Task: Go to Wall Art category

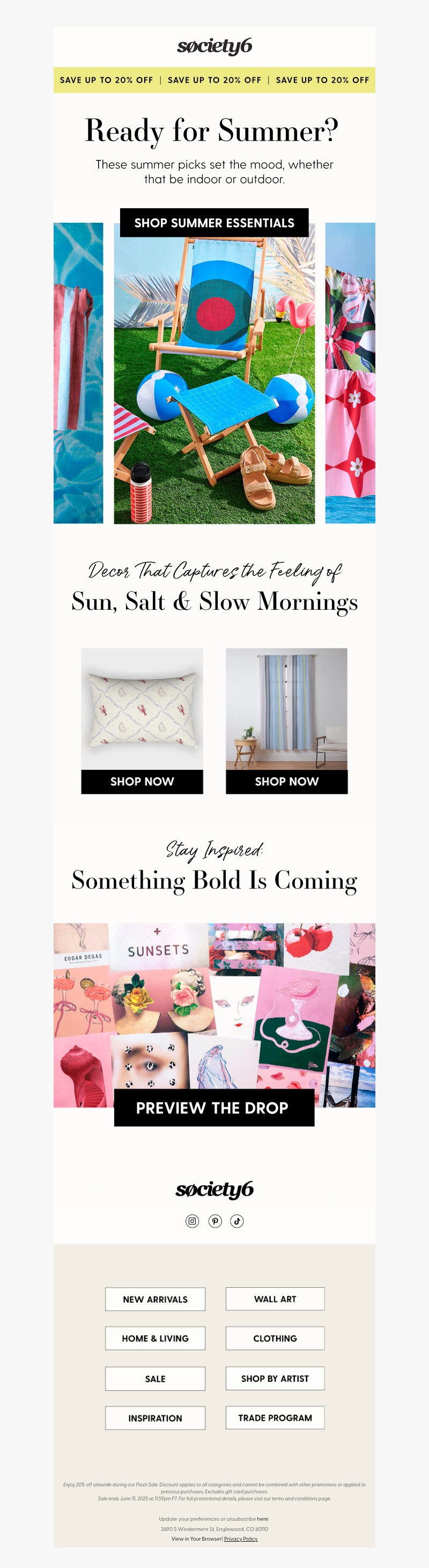Action: click(275, 1299)
